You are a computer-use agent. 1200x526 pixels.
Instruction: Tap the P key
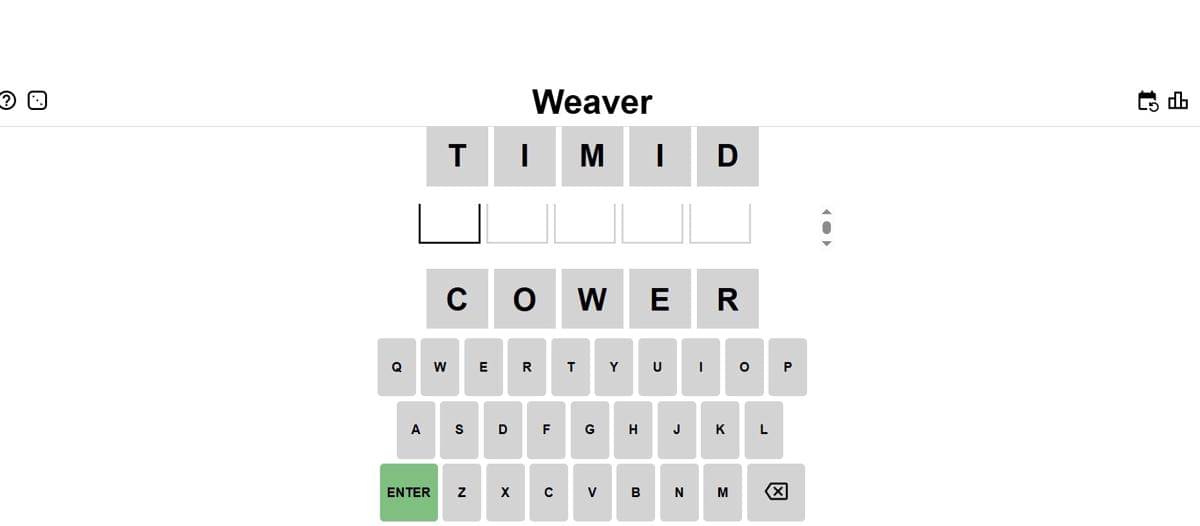pos(787,367)
